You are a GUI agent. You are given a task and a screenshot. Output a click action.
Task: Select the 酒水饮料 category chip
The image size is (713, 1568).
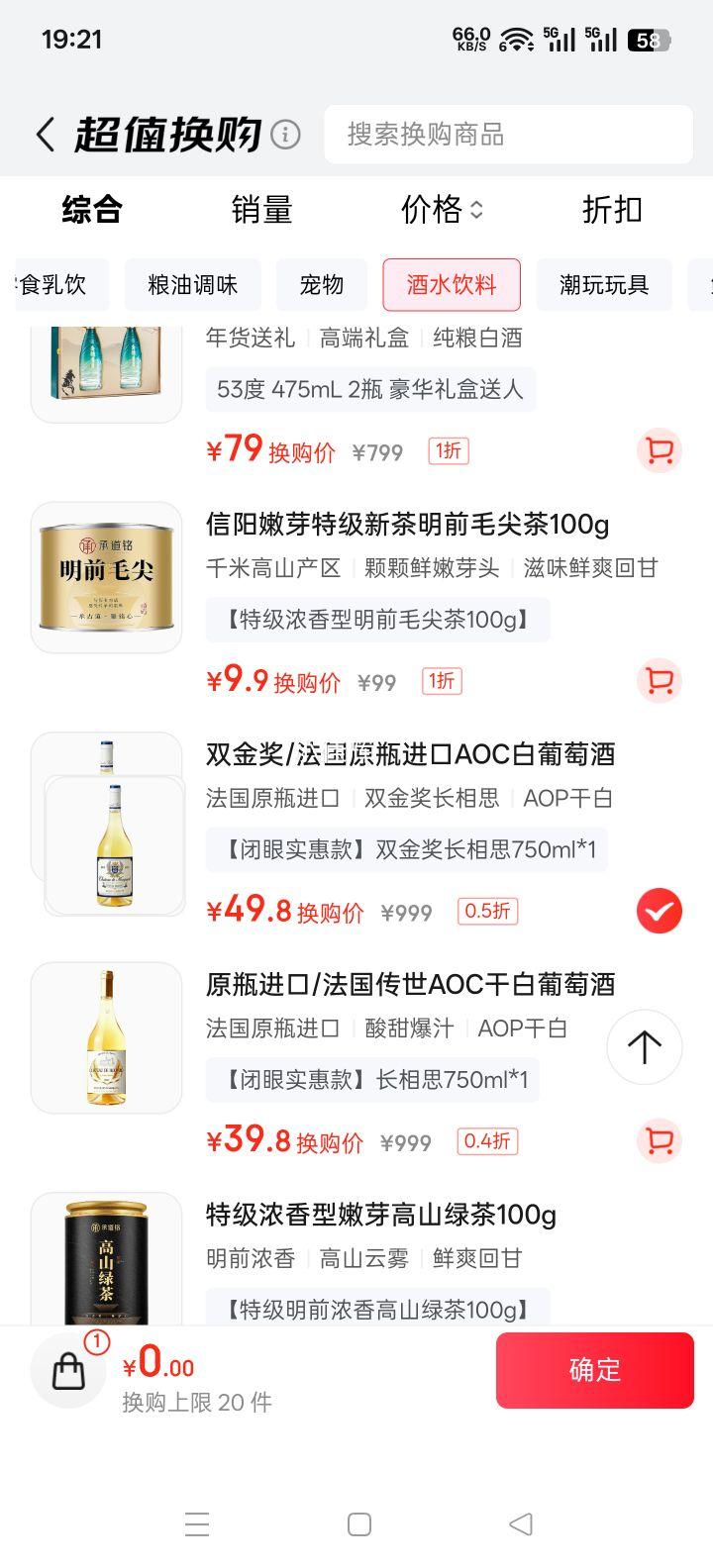point(452,285)
